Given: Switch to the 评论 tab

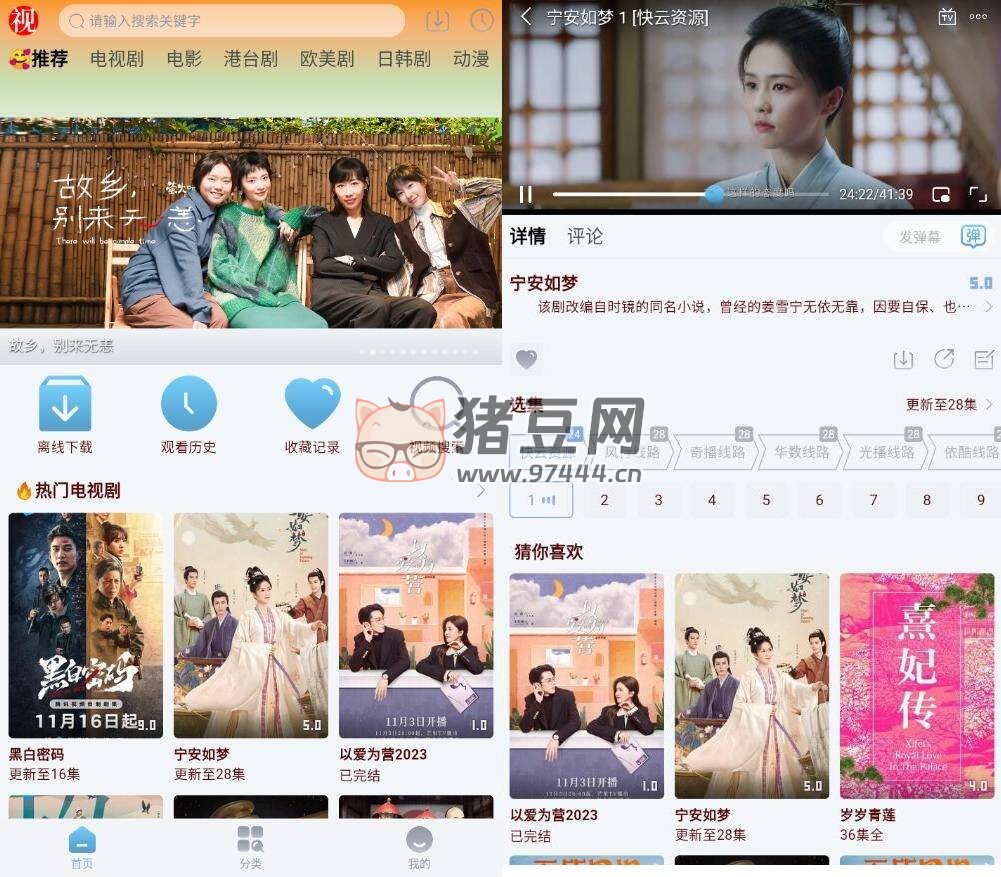Looking at the screenshot, I should (x=585, y=236).
